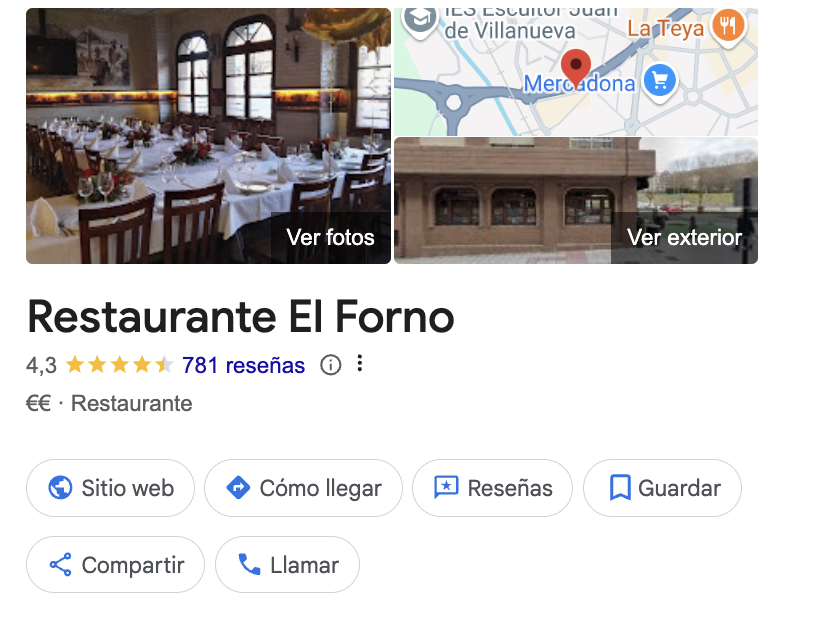This screenshot has width=832, height=632.
Task: Call the restaurant with Llamar
Action: click(287, 565)
